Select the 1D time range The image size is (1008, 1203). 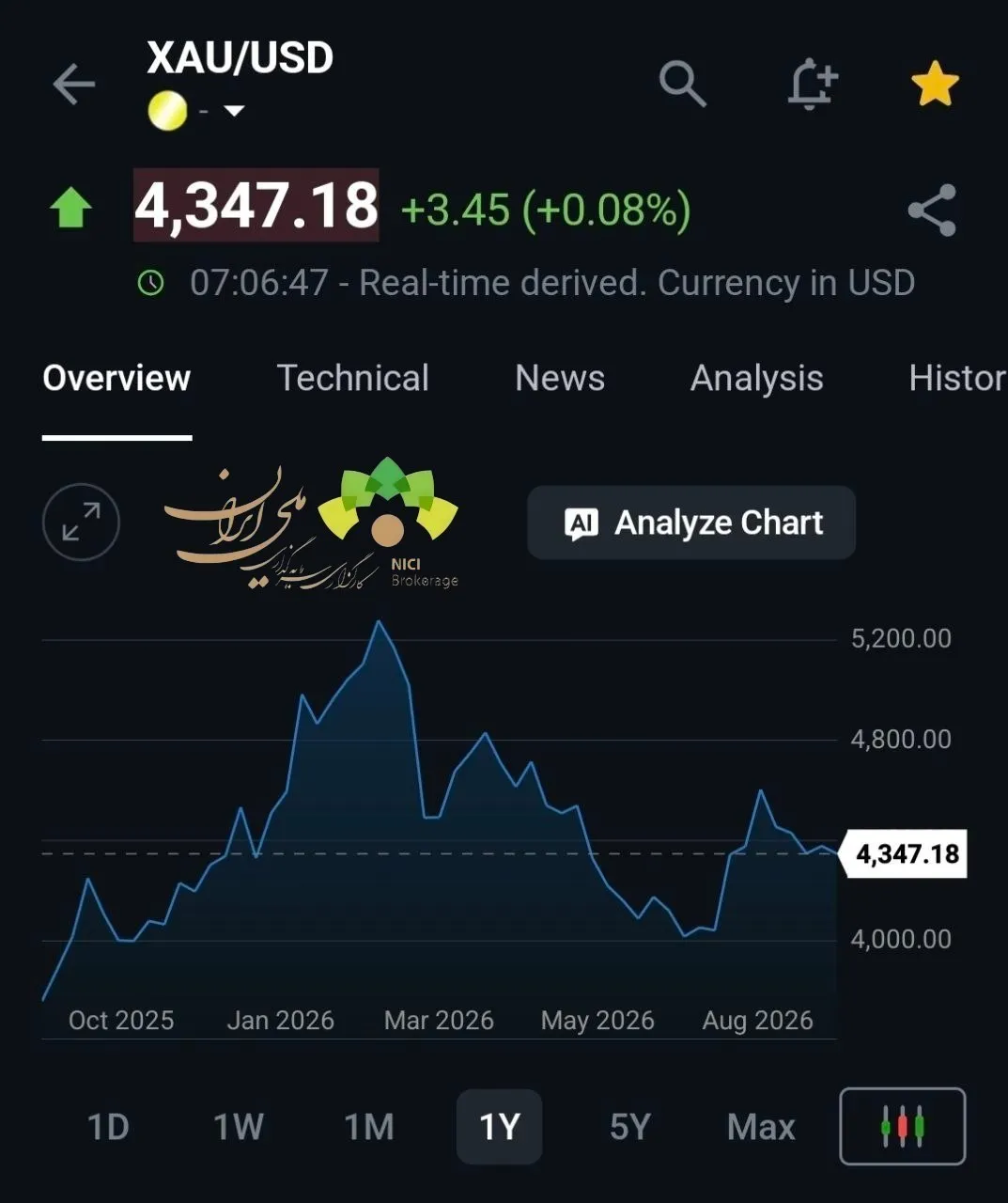108,1126
